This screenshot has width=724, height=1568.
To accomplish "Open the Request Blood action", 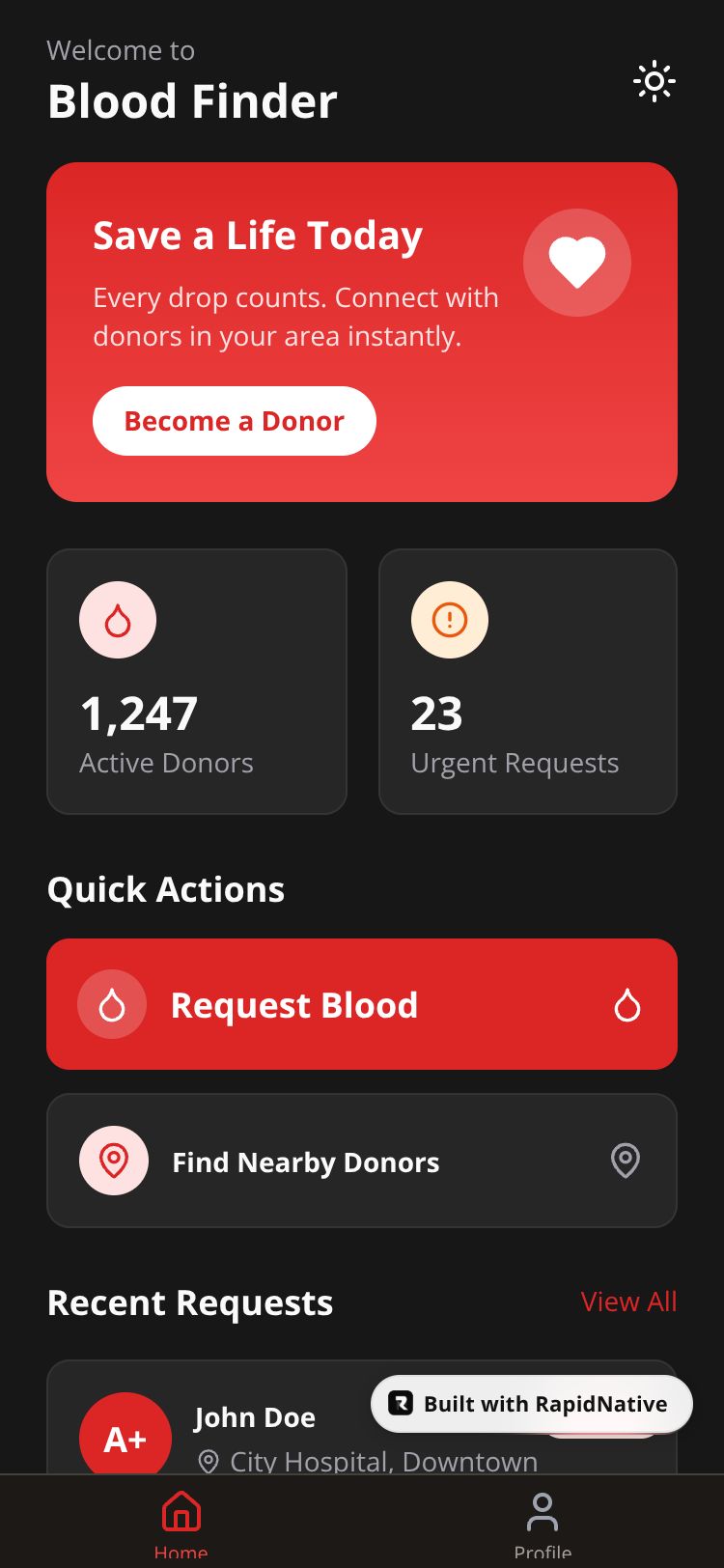I will pos(362,1004).
